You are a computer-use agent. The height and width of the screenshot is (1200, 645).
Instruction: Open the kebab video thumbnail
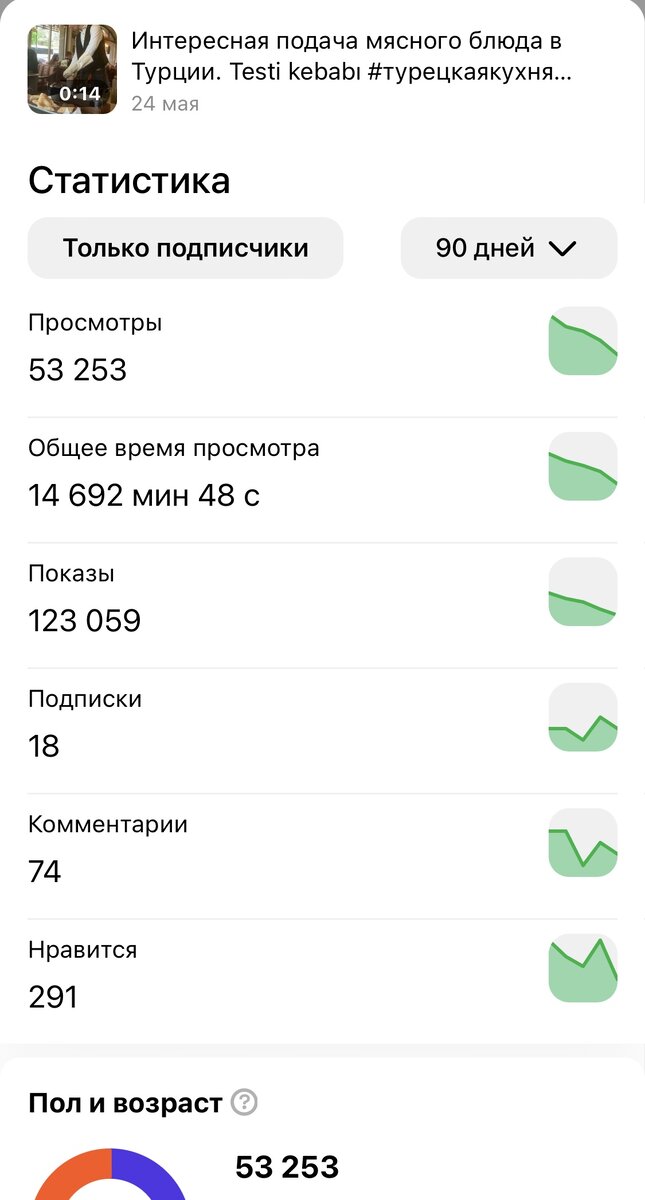pyautogui.click(x=72, y=69)
